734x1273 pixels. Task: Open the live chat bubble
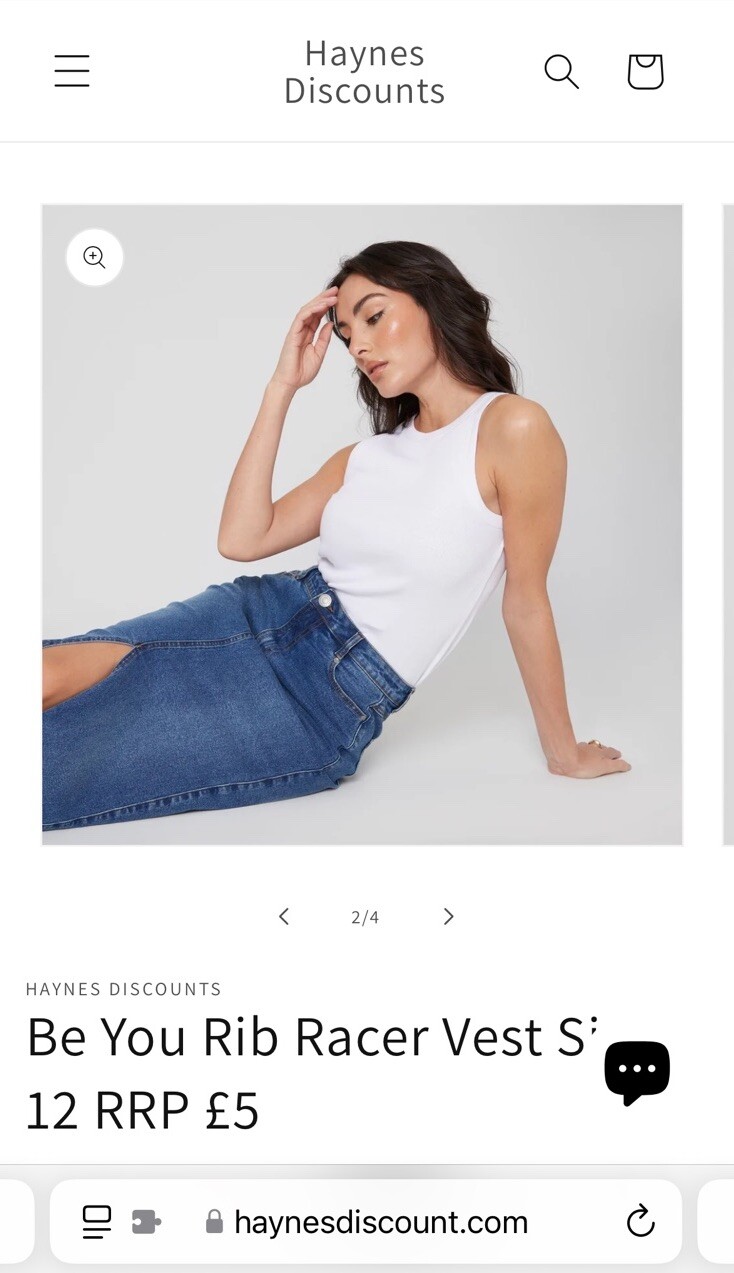637,1071
